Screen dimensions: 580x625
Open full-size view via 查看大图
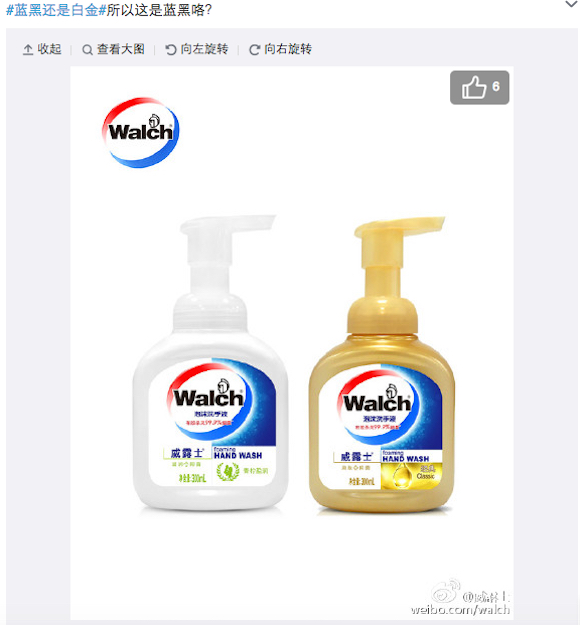point(113,49)
